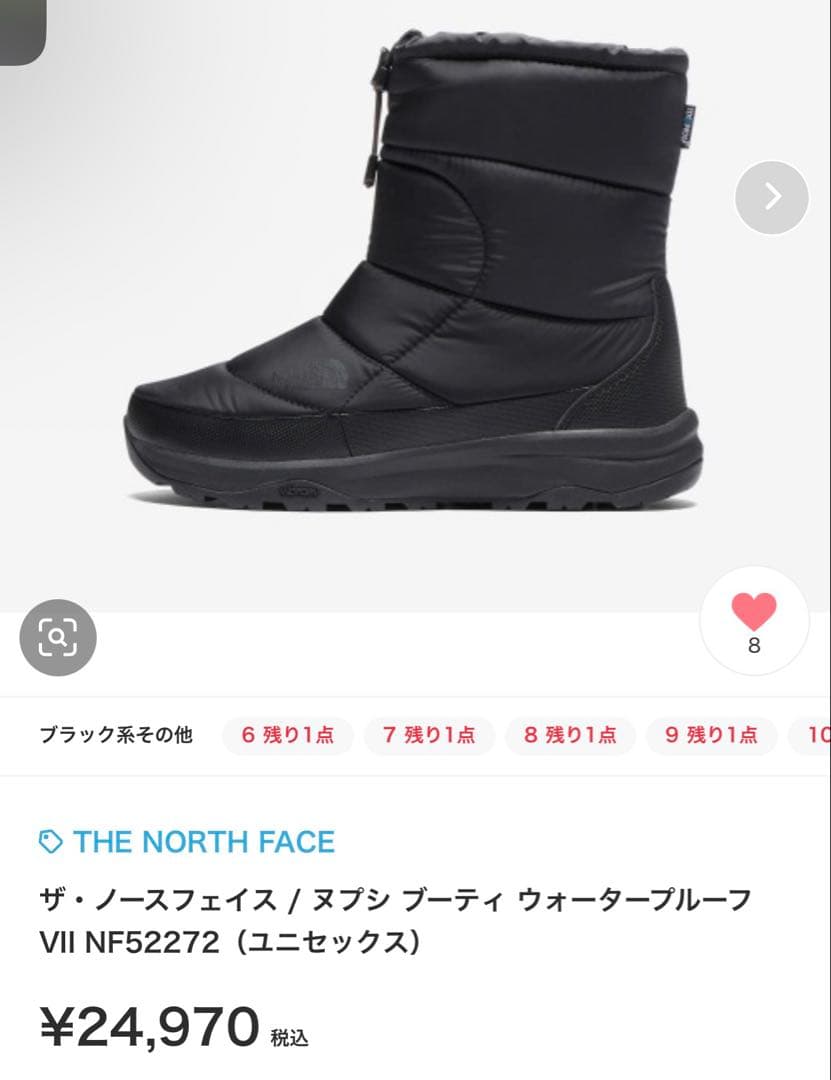831x1080 pixels.
Task: Click the magnifying lens inside the camera frame
Action: [x=60, y=637]
